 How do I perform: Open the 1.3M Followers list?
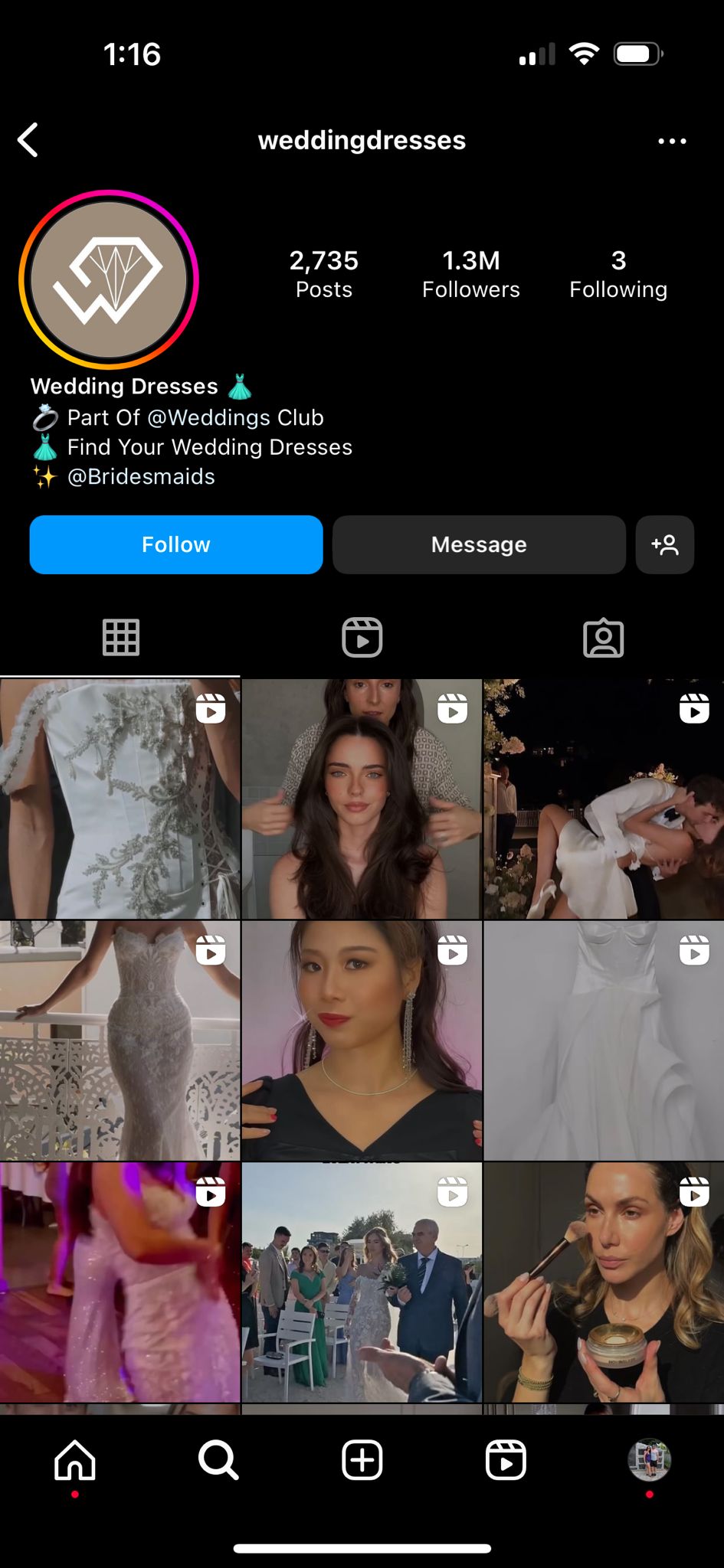pos(470,273)
